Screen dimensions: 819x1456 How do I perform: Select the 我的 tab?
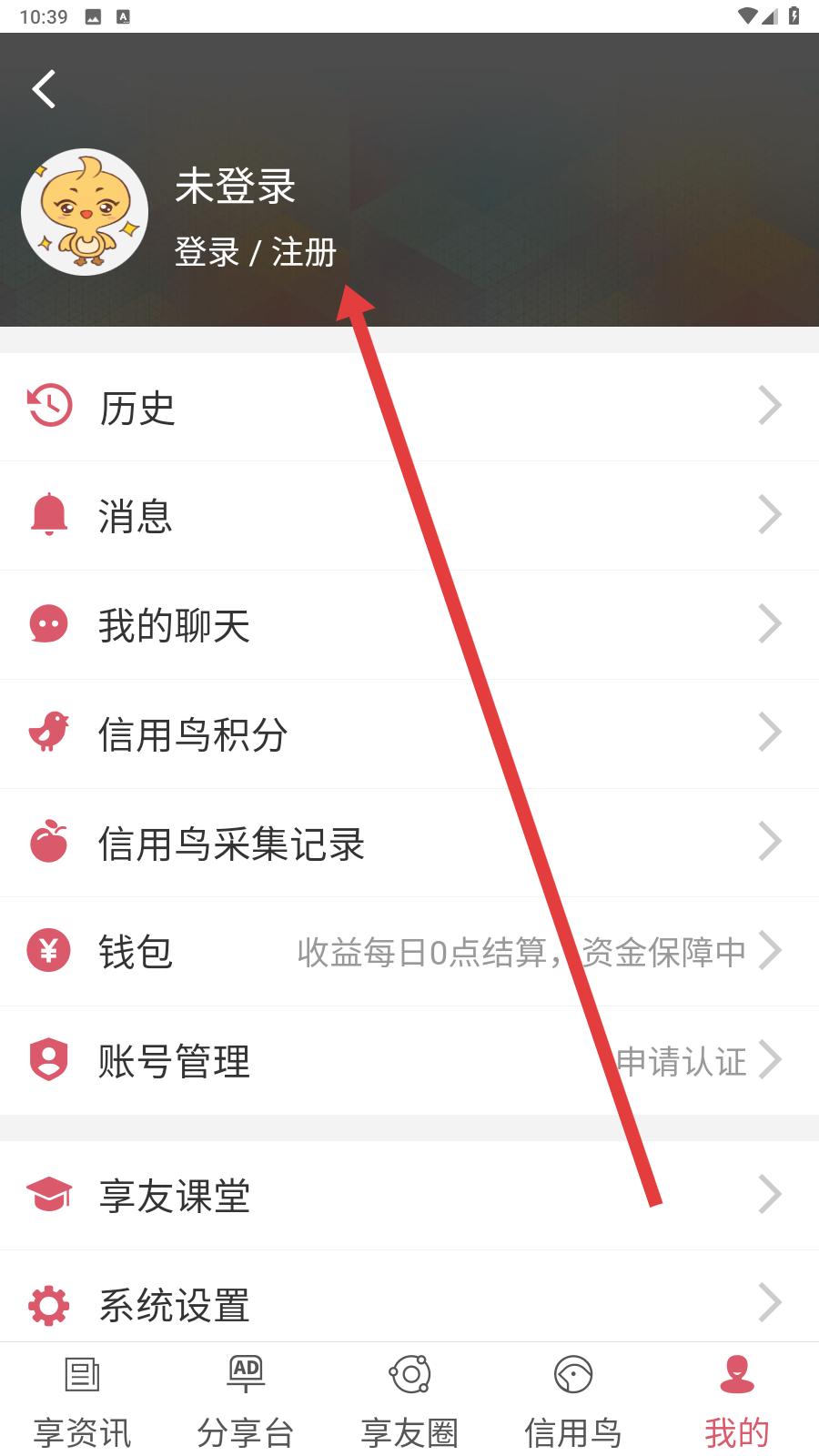click(737, 1401)
